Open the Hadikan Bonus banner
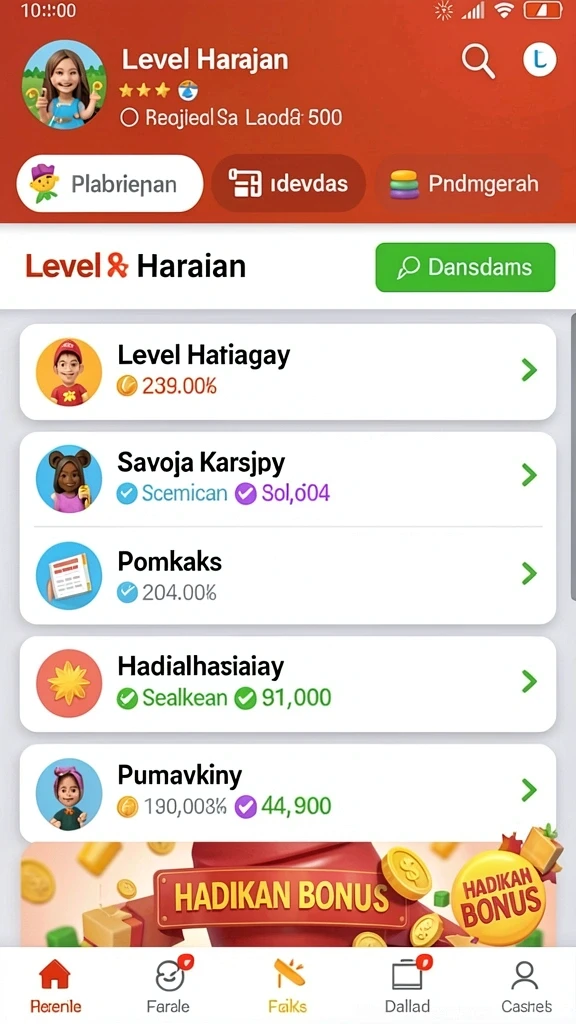The width and height of the screenshot is (576, 1024). [288, 894]
